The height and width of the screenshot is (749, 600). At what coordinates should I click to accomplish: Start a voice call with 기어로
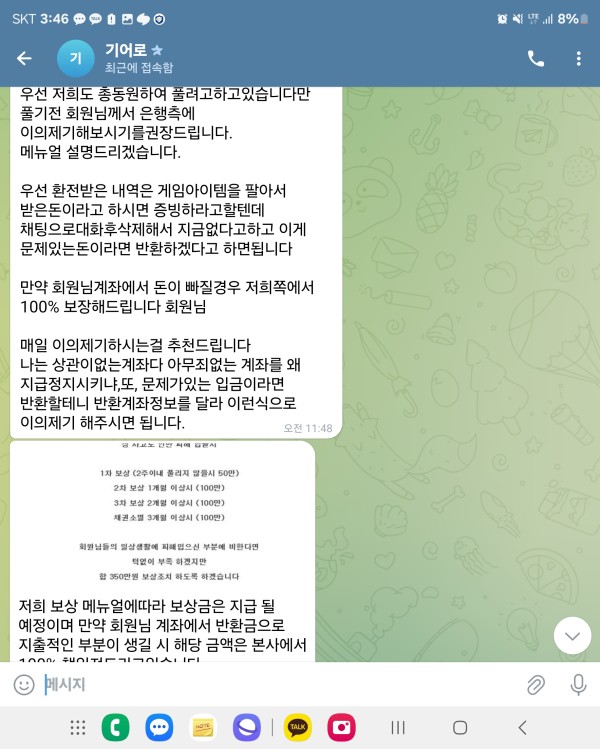536,59
